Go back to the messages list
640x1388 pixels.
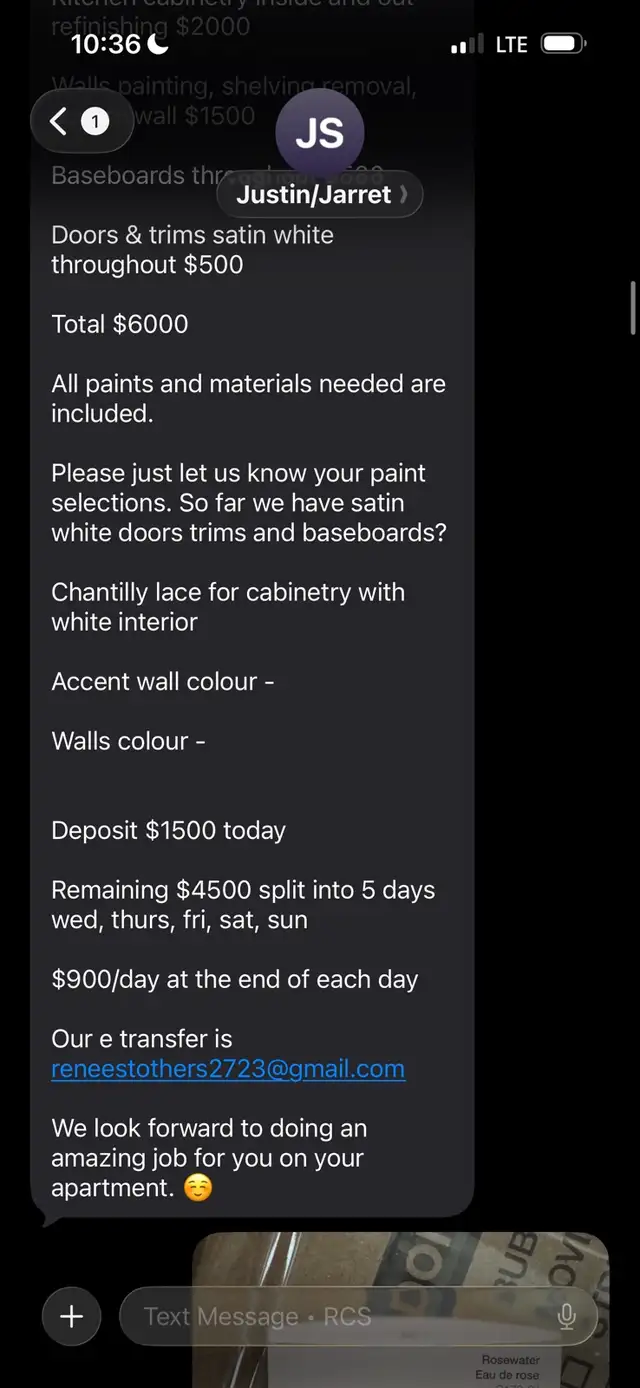(x=82, y=122)
